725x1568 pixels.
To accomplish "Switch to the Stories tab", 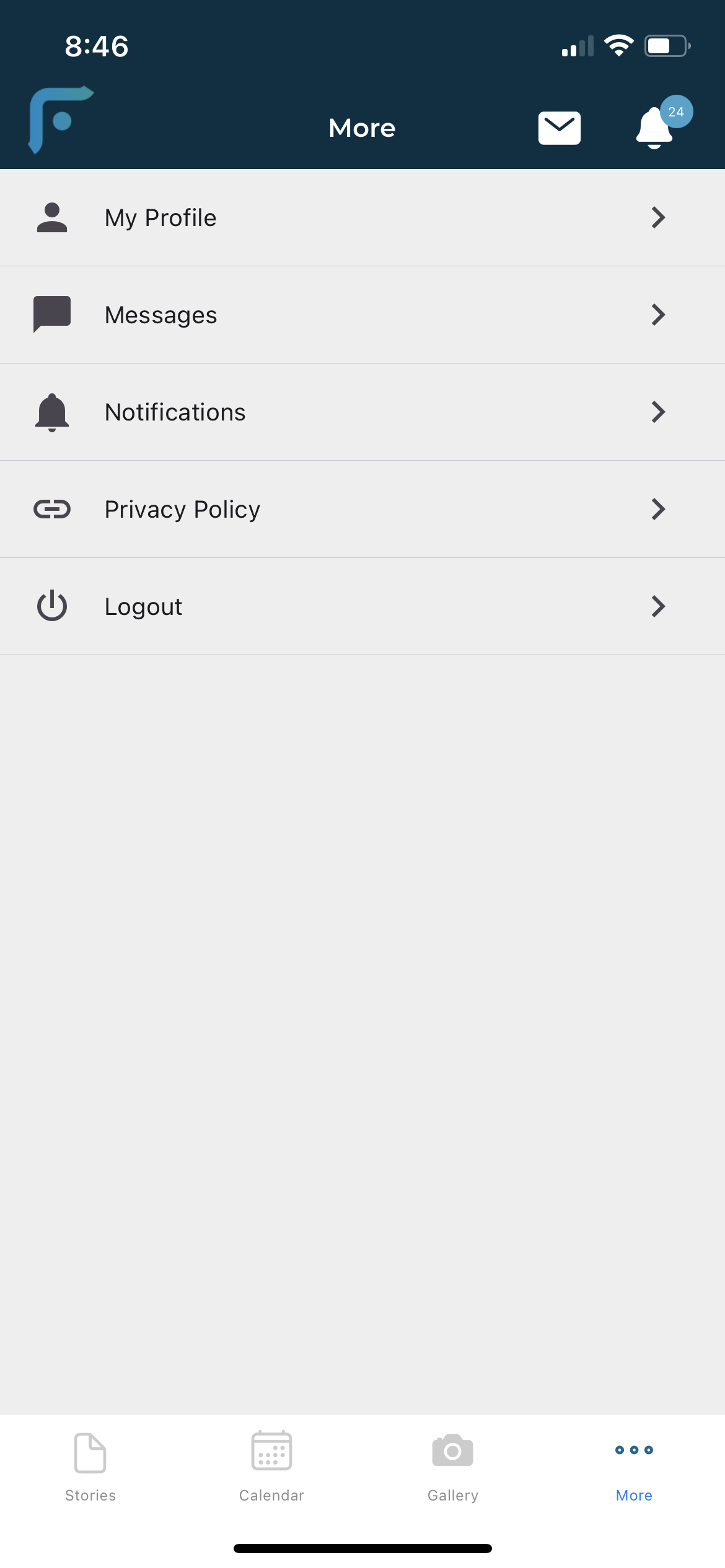I will click(x=90, y=1466).
